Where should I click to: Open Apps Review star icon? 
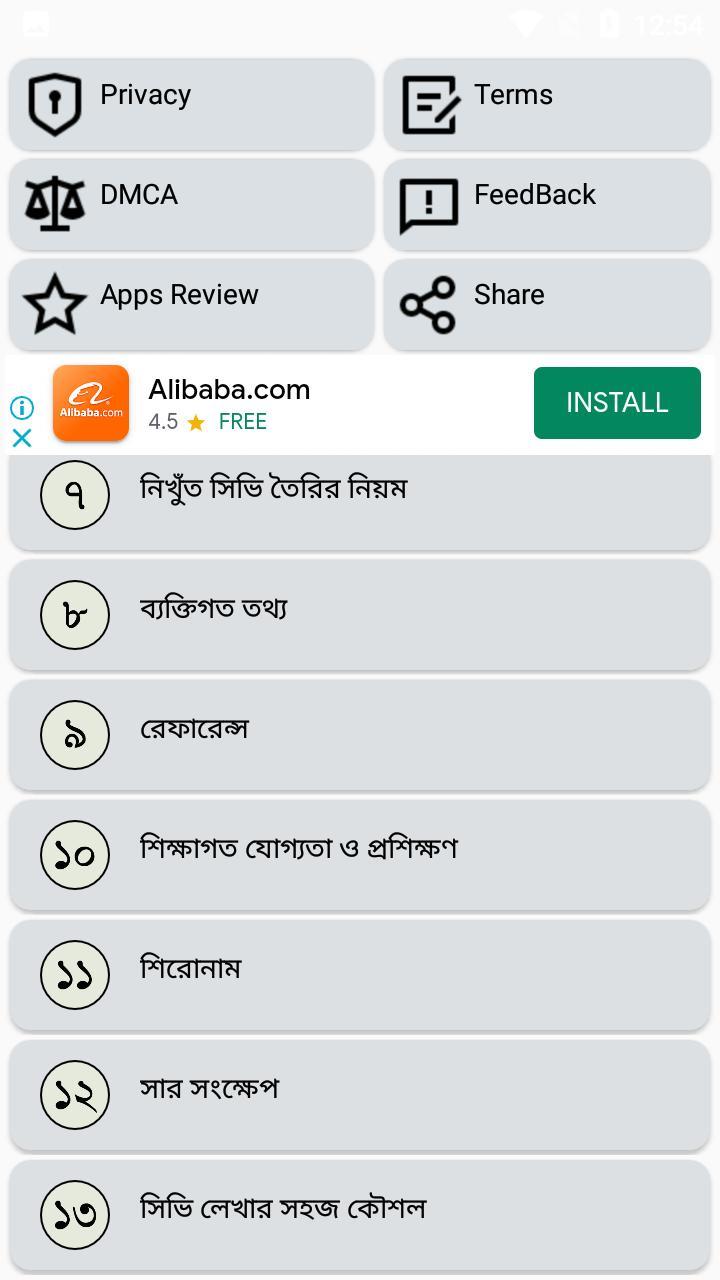pos(55,304)
